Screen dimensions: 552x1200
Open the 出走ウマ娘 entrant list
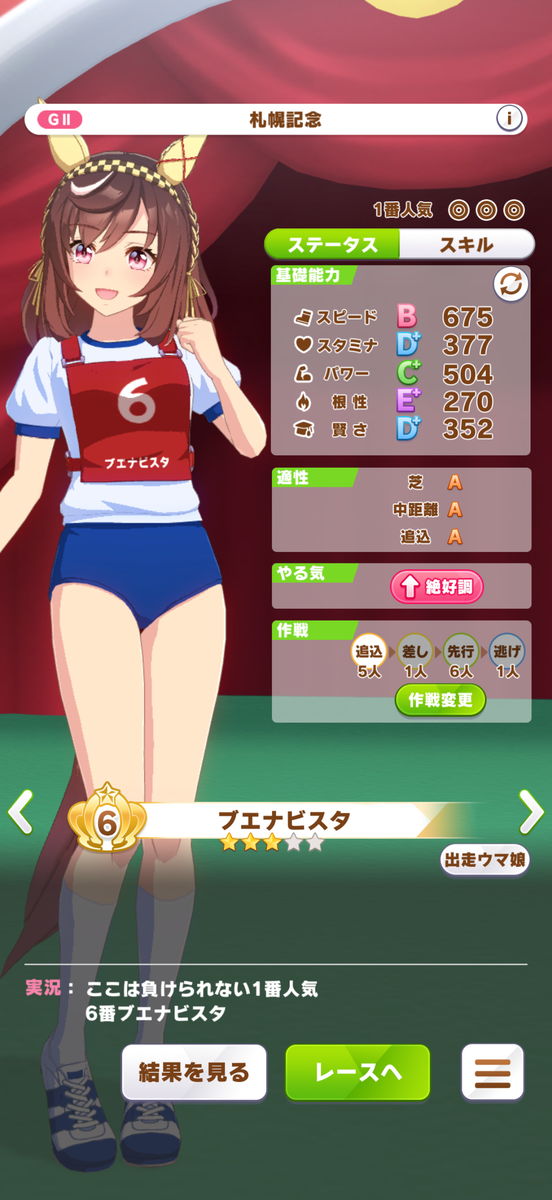tap(485, 858)
